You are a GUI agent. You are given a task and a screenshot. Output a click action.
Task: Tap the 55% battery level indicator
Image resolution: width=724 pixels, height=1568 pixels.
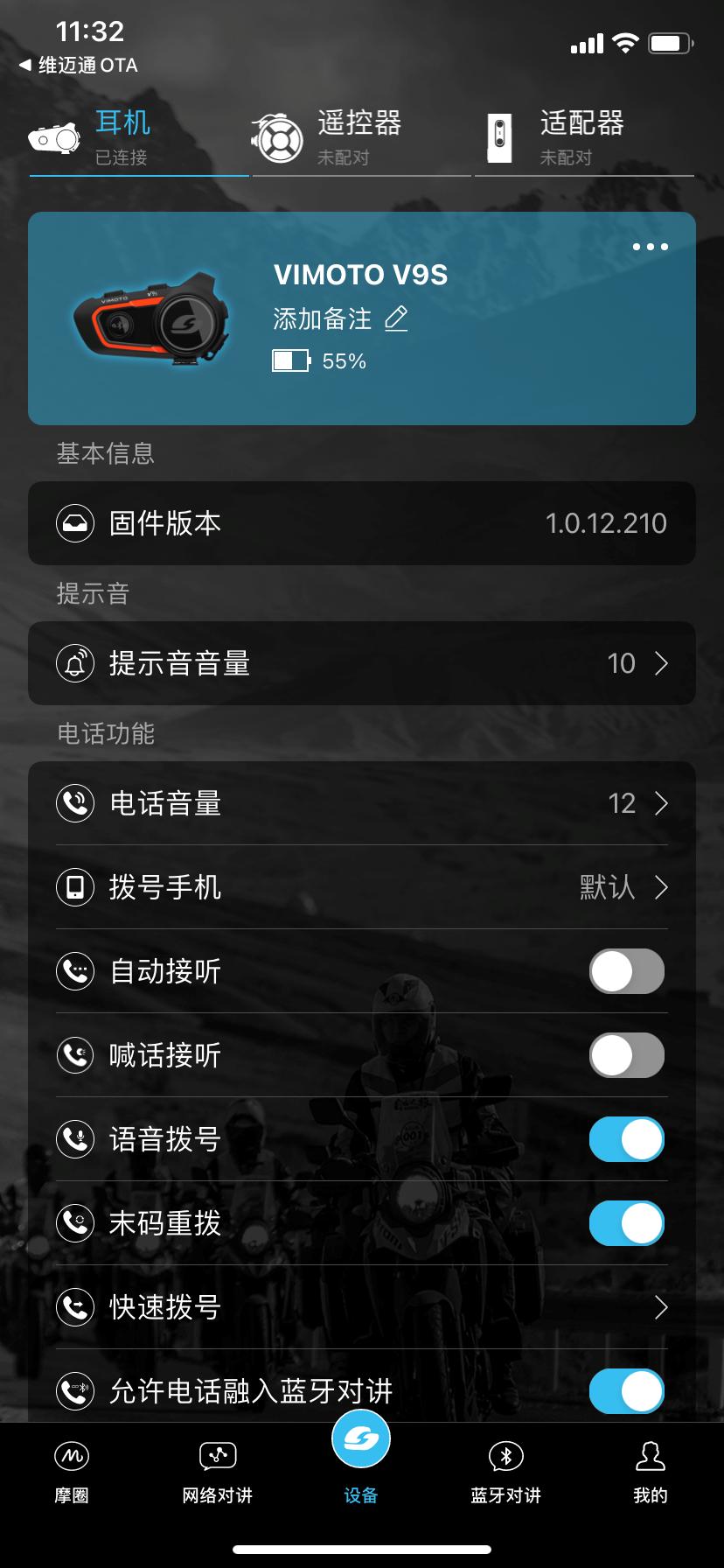tap(317, 360)
